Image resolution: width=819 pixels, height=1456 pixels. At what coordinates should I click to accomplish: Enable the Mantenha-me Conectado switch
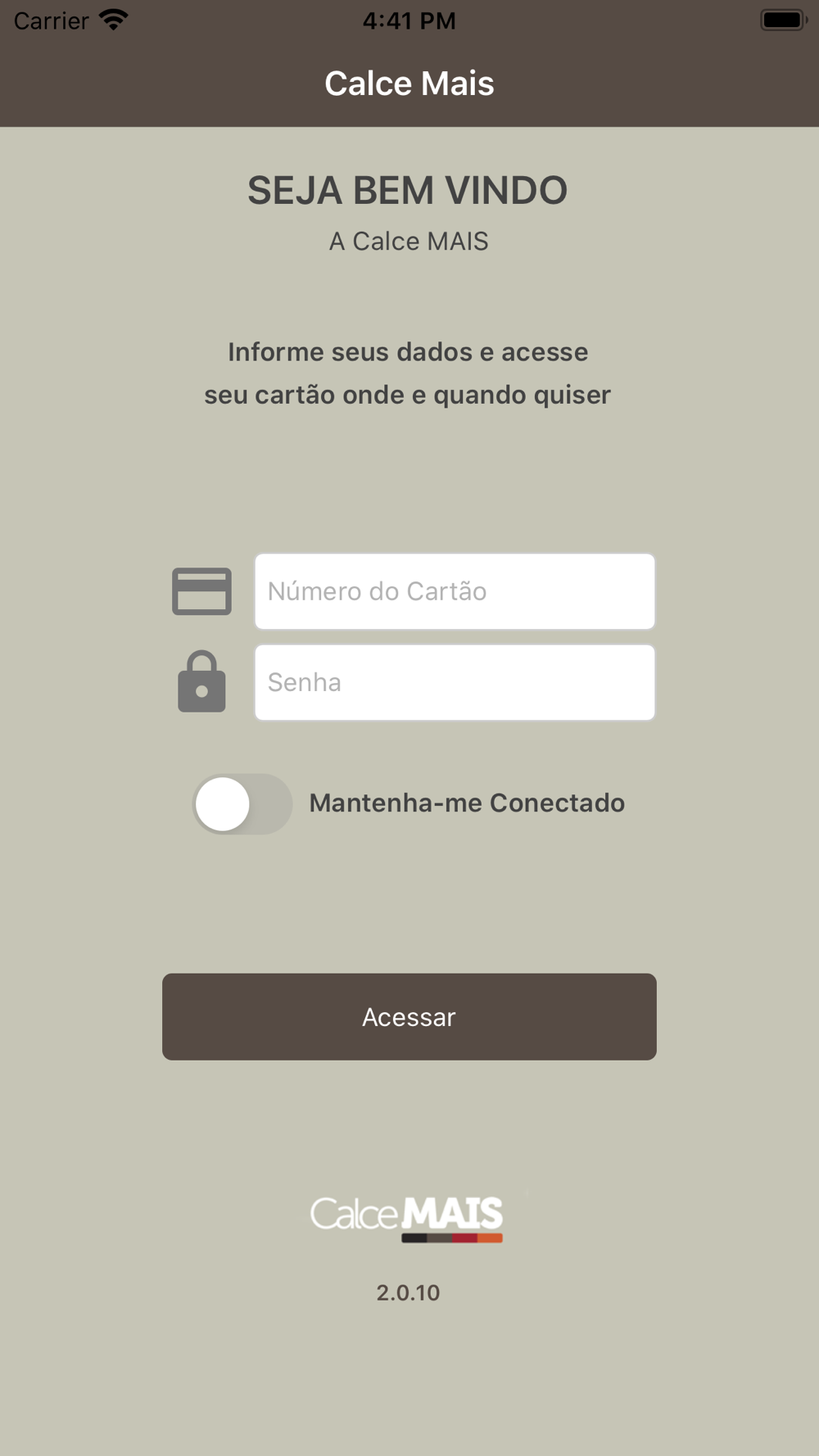242,803
